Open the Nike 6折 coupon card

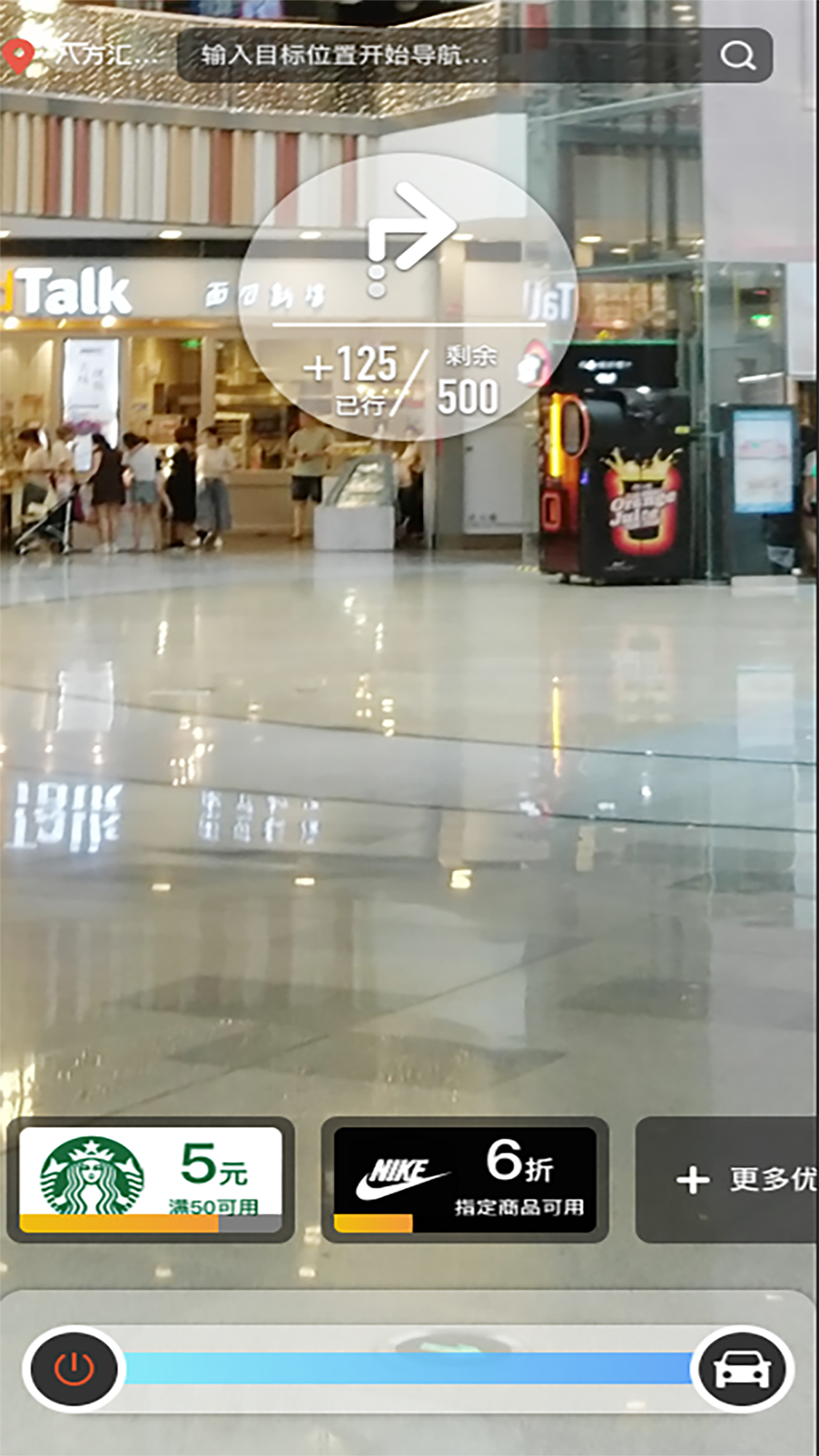(464, 1179)
